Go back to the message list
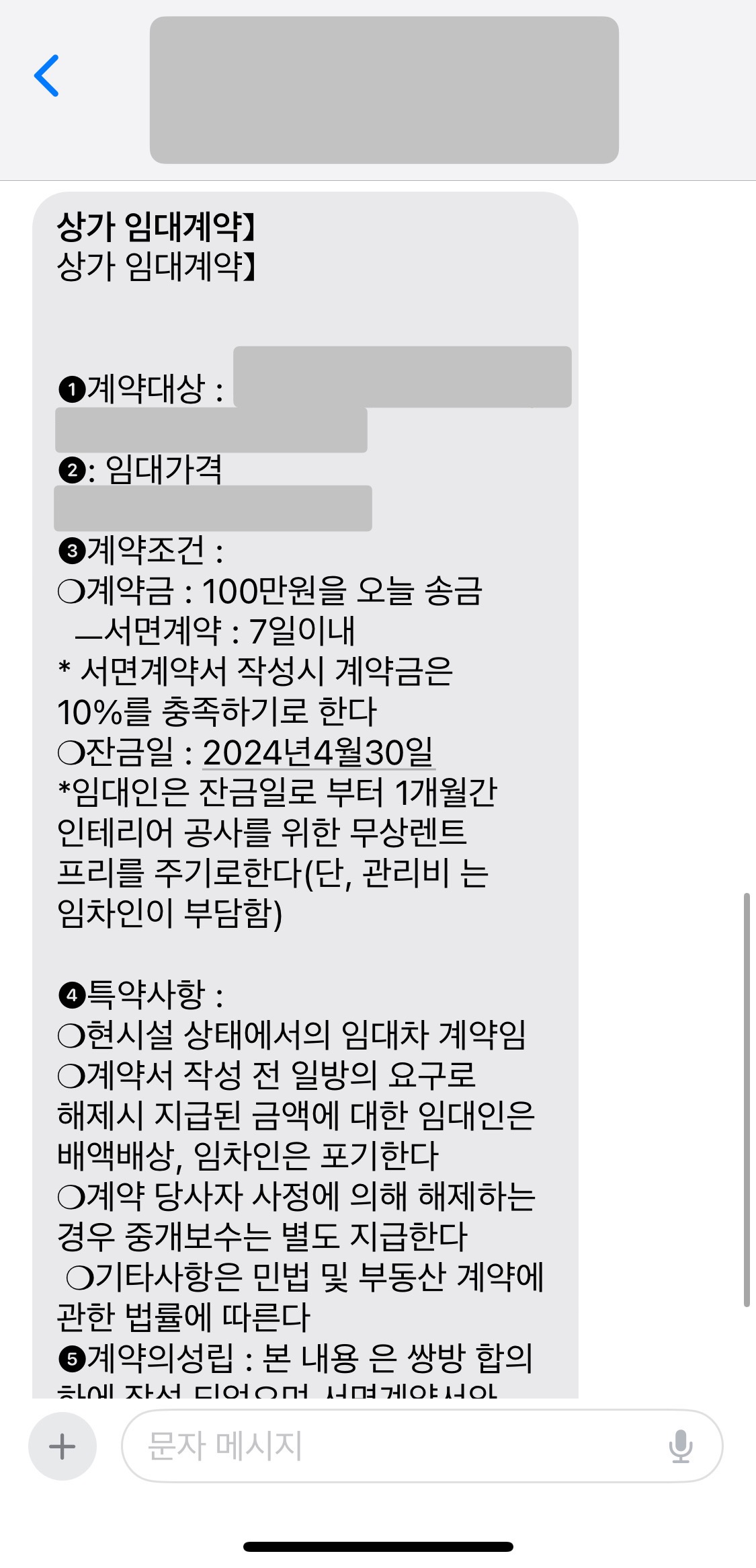The image size is (756, 1568). coord(47,76)
